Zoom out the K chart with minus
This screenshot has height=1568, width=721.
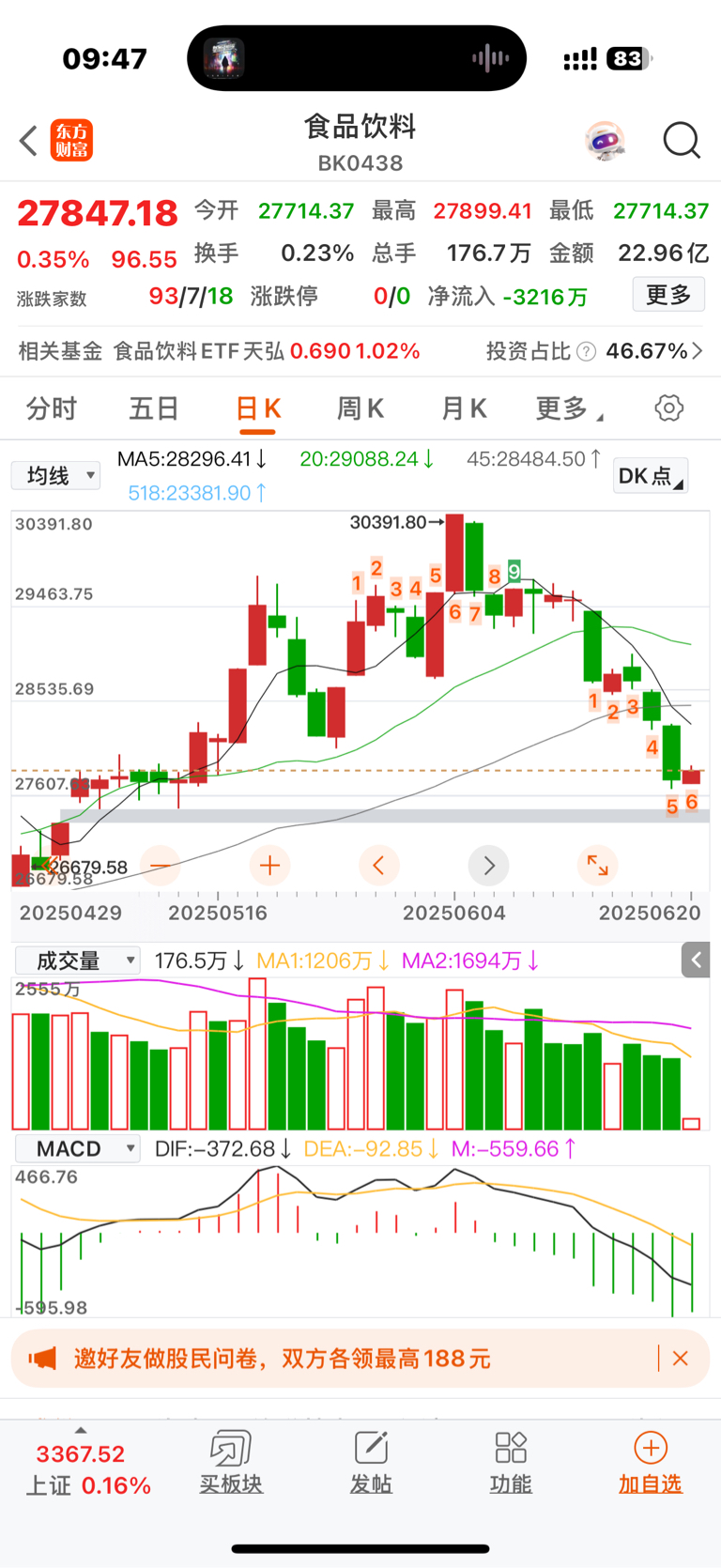coord(160,866)
